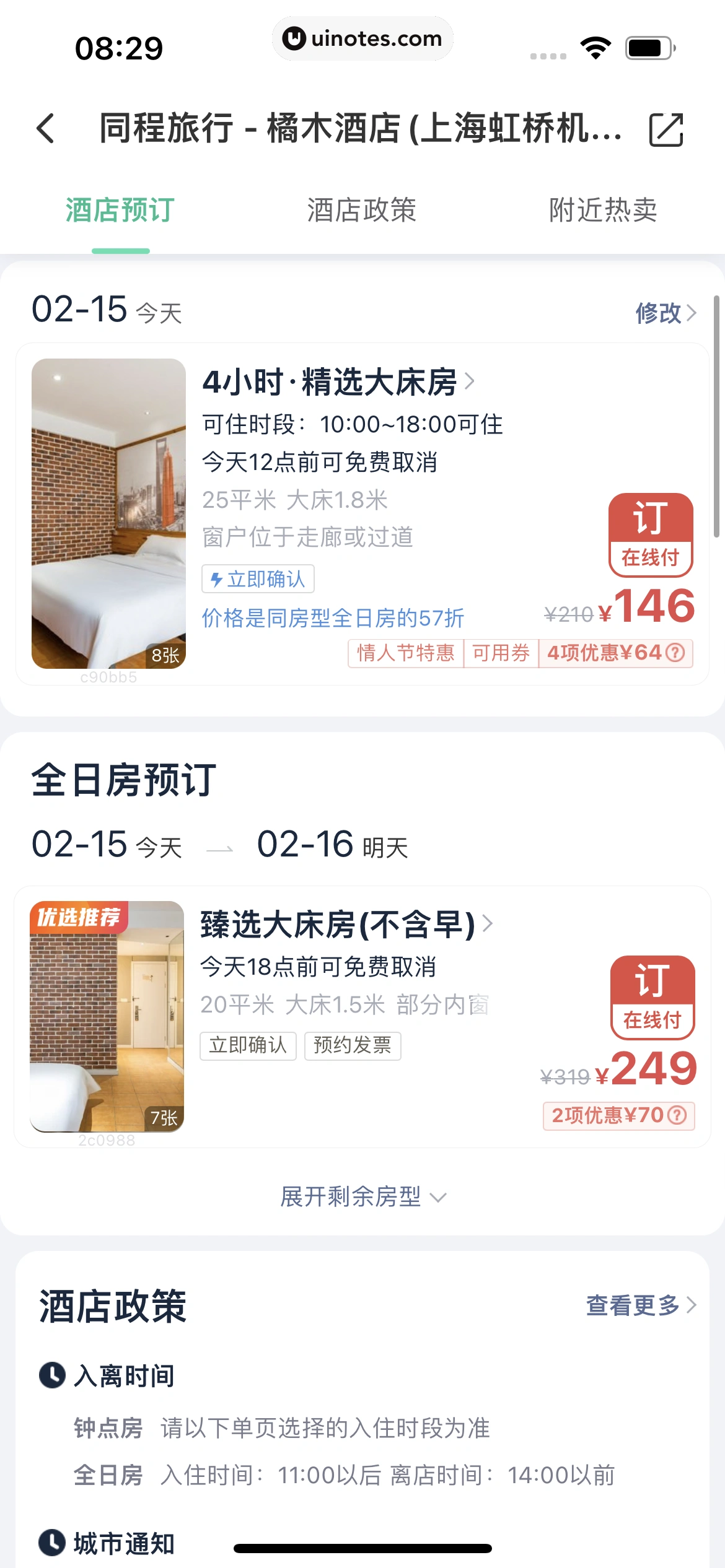The height and width of the screenshot is (1568, 725).
Task: Select the 酒店预订 tab
Action: pyautogui.click(x=120, y=211)
